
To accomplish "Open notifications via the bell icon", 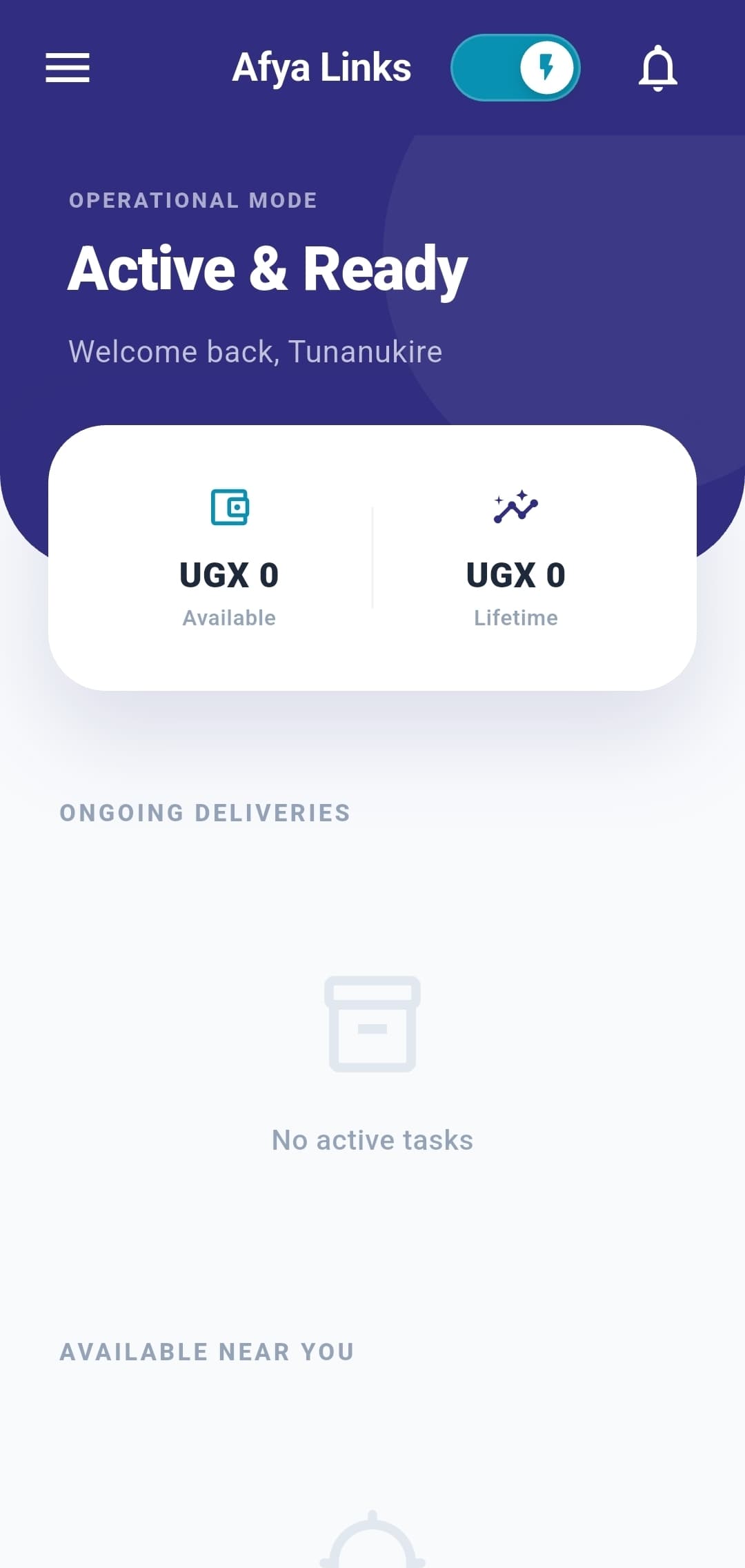I will click(x=657, y=68).
